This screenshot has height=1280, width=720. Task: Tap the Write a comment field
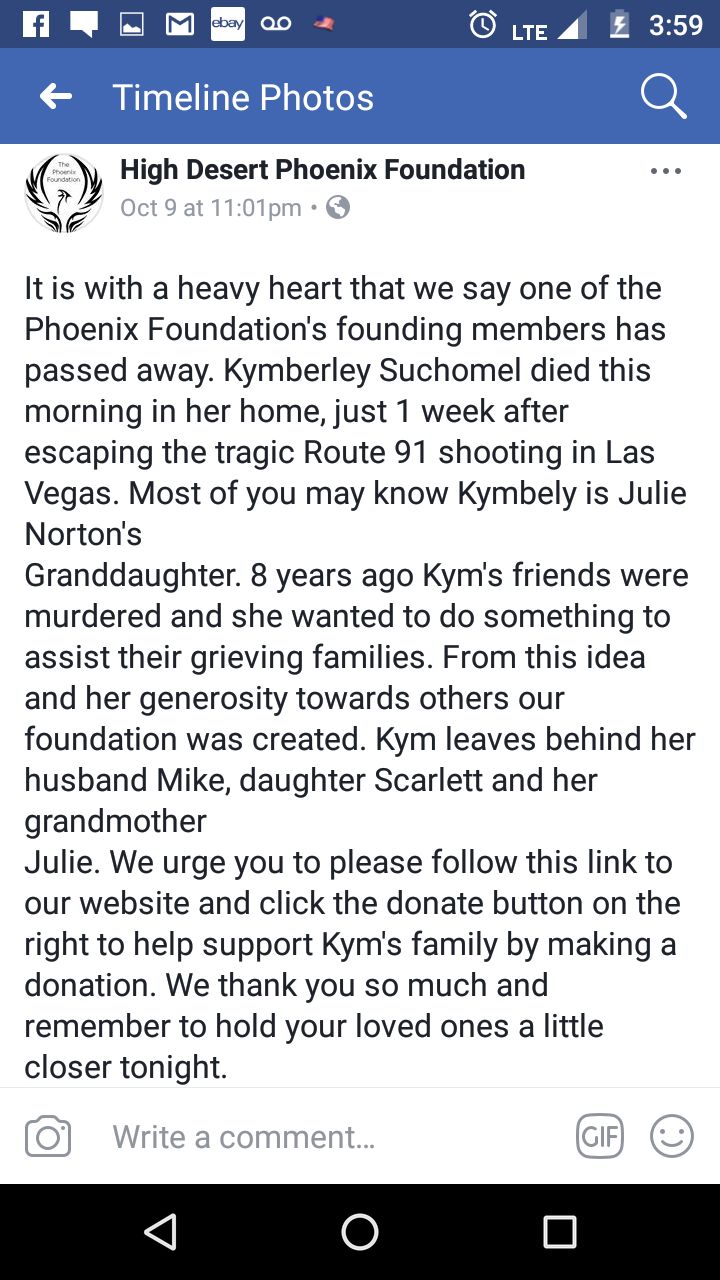[x=300, y=1137]
